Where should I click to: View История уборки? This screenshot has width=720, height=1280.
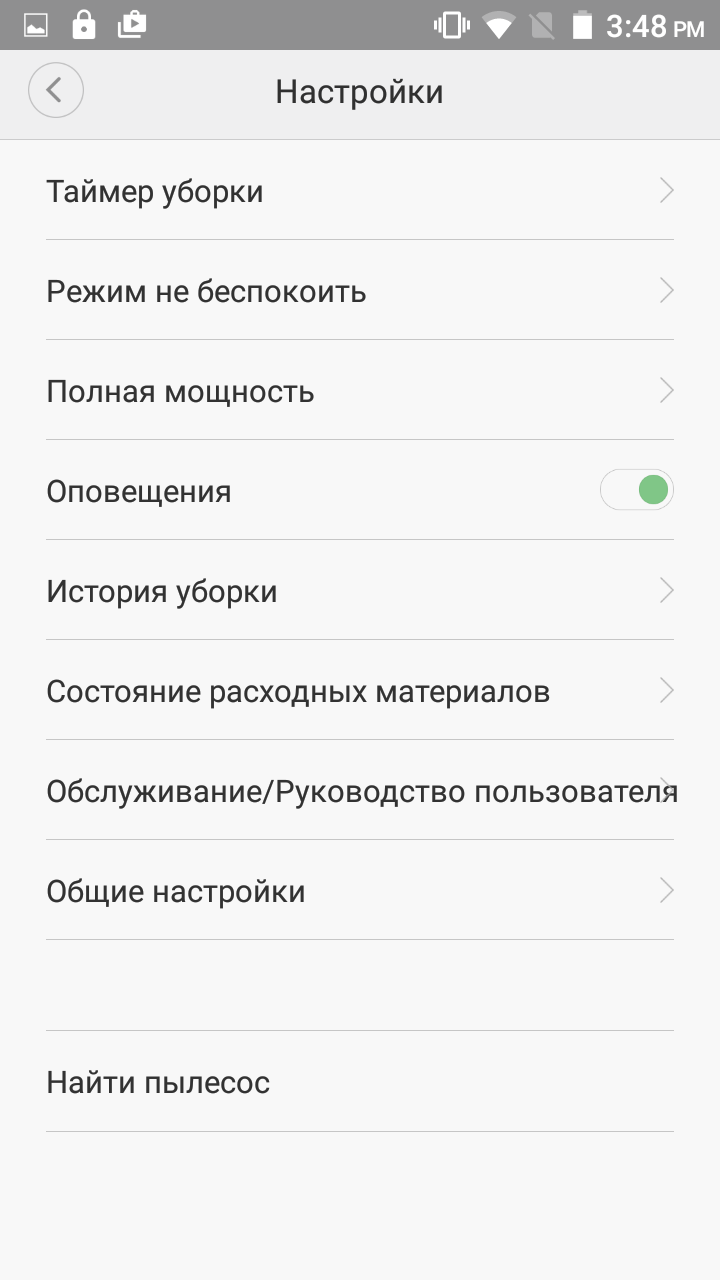[360, 591]
